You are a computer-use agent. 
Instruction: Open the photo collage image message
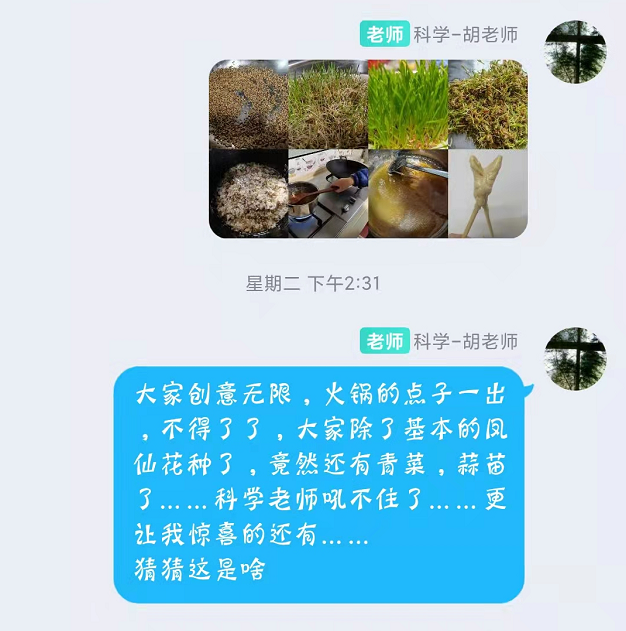click(x=367, y=149)
